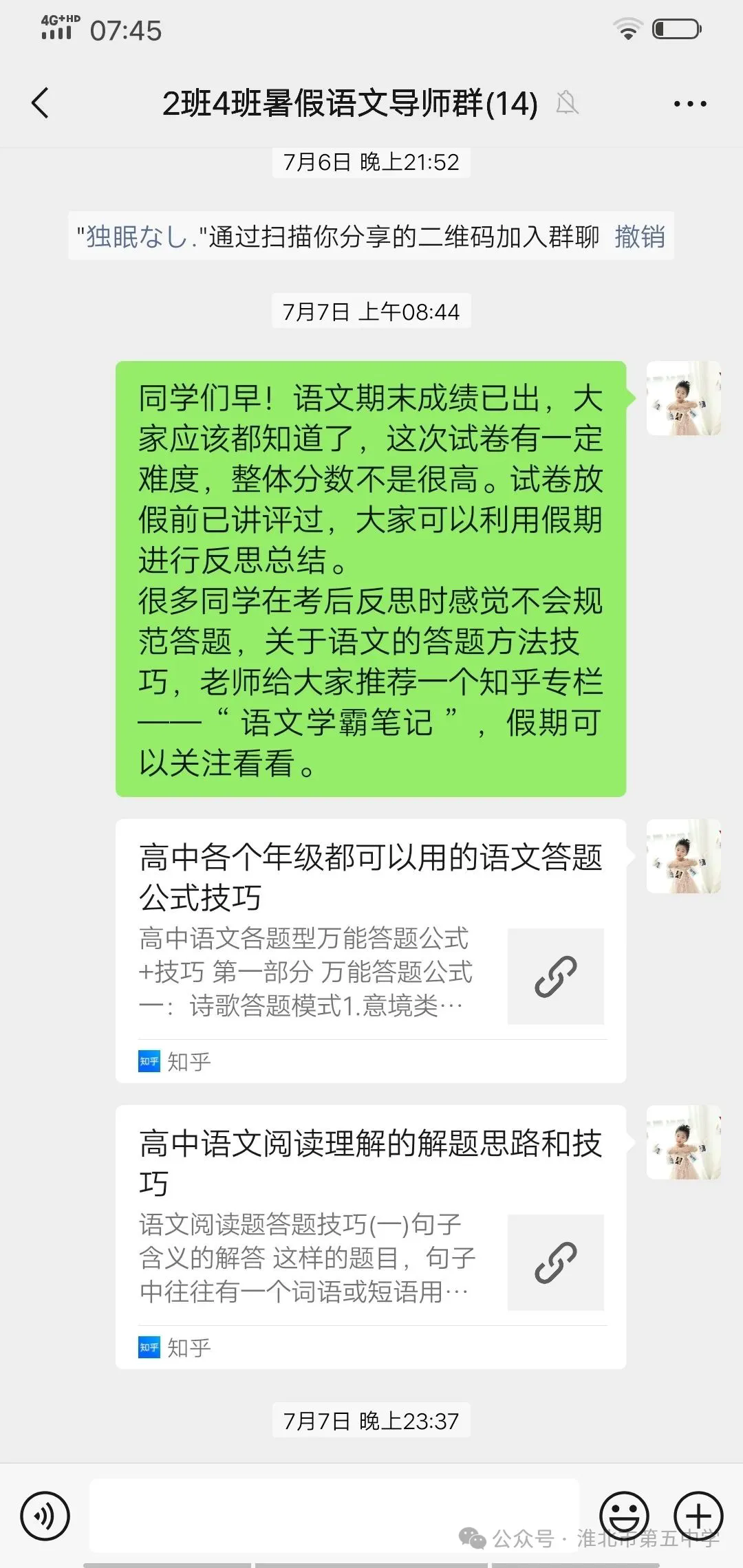The height and width of the screenshot is (1568, 743).
Task: Tap 撤销 to revoke the invite
Action: point(639,237)
